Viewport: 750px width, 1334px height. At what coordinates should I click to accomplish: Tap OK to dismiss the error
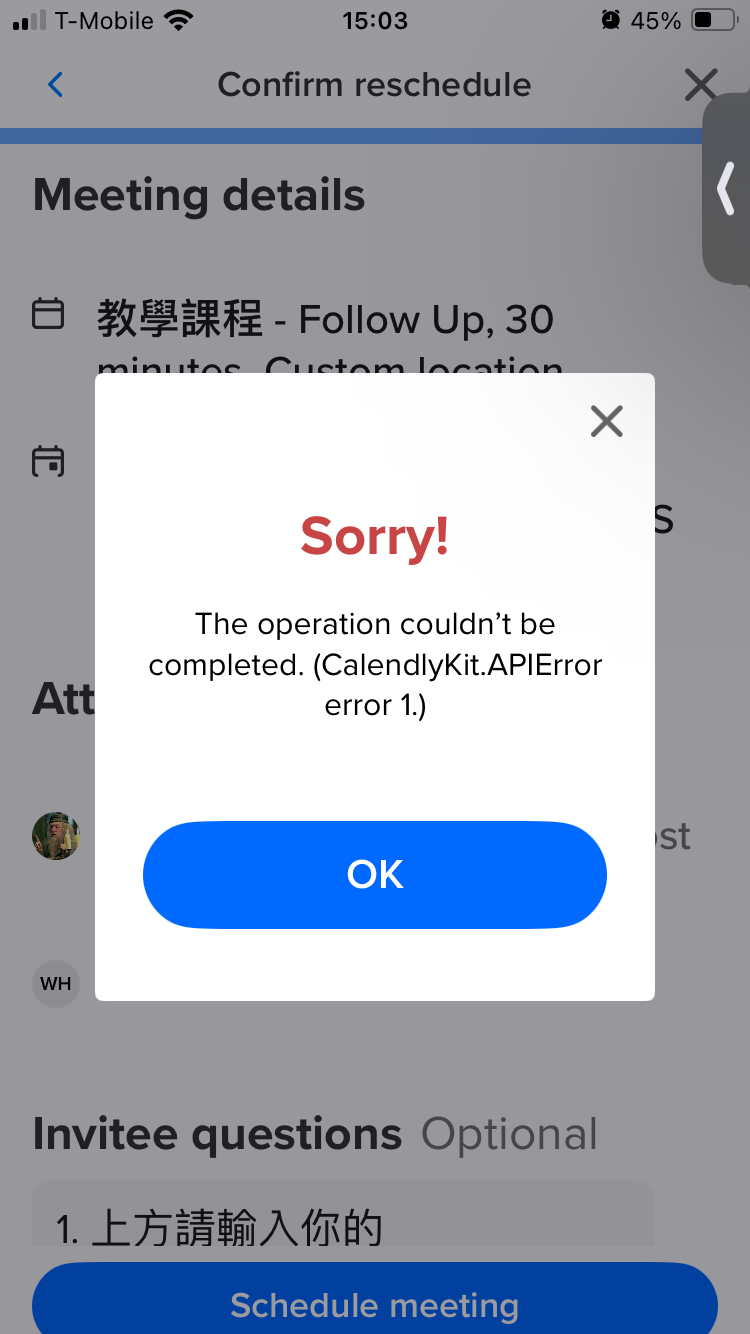click(x=374, y=875)
